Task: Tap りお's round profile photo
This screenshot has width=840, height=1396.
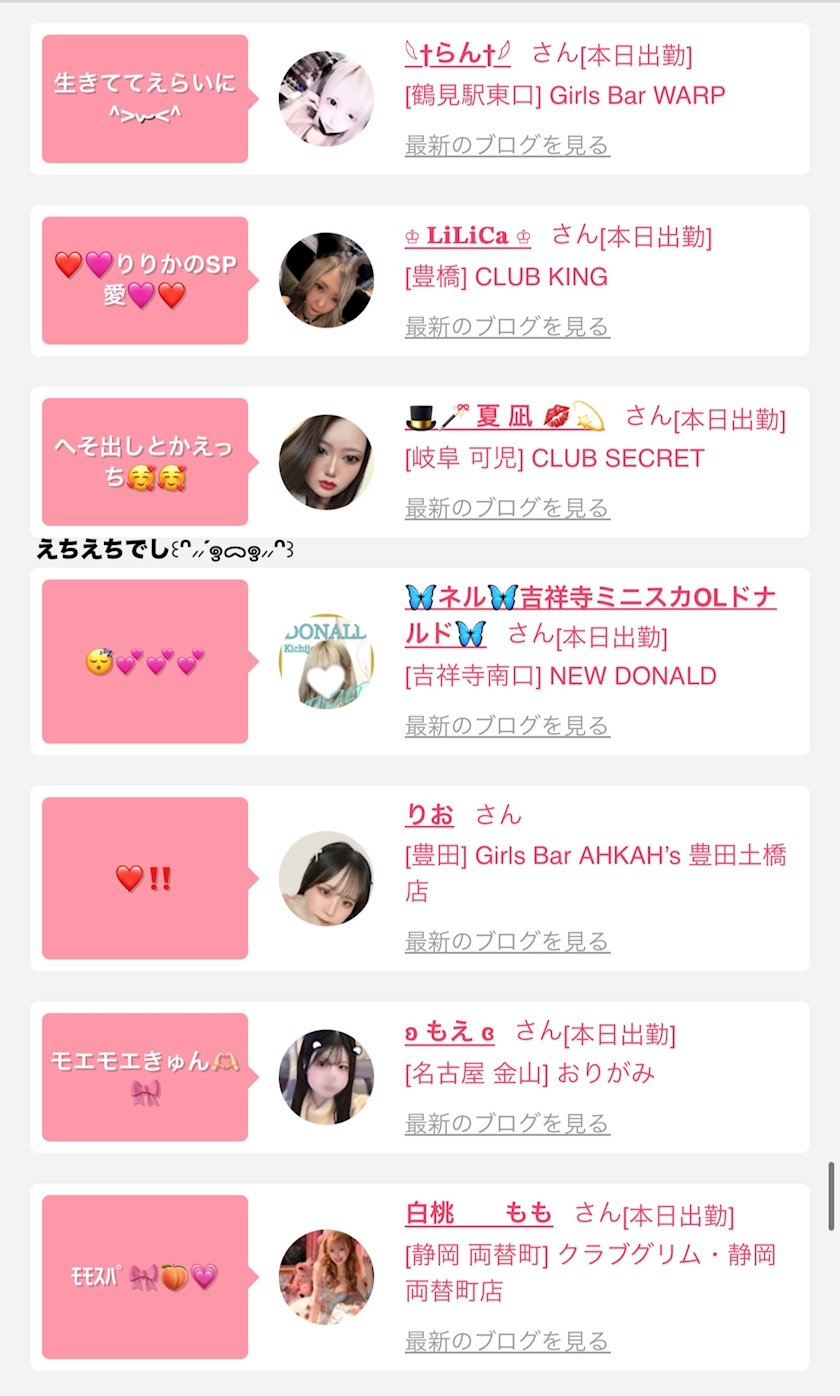Action: (326, 878)
